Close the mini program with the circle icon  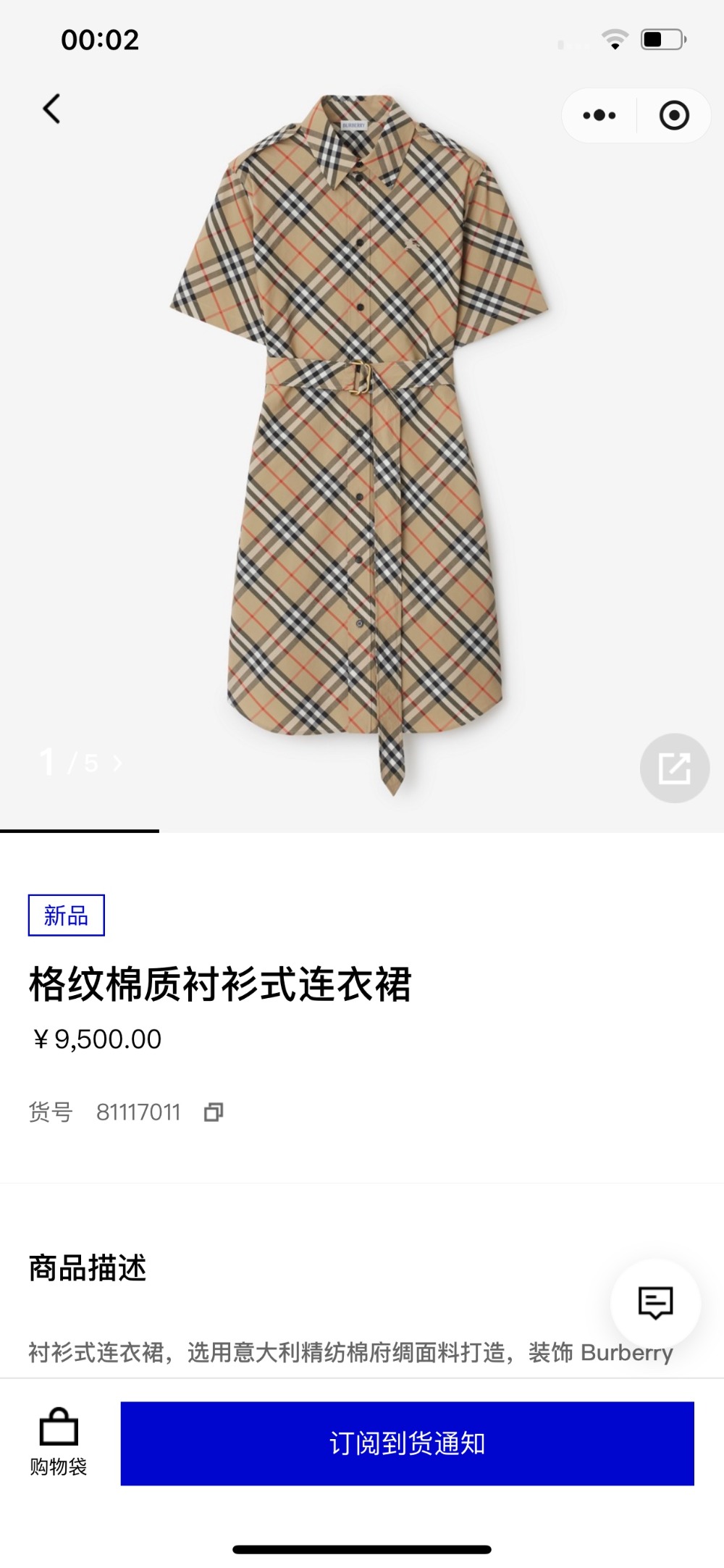pos(674,115)
